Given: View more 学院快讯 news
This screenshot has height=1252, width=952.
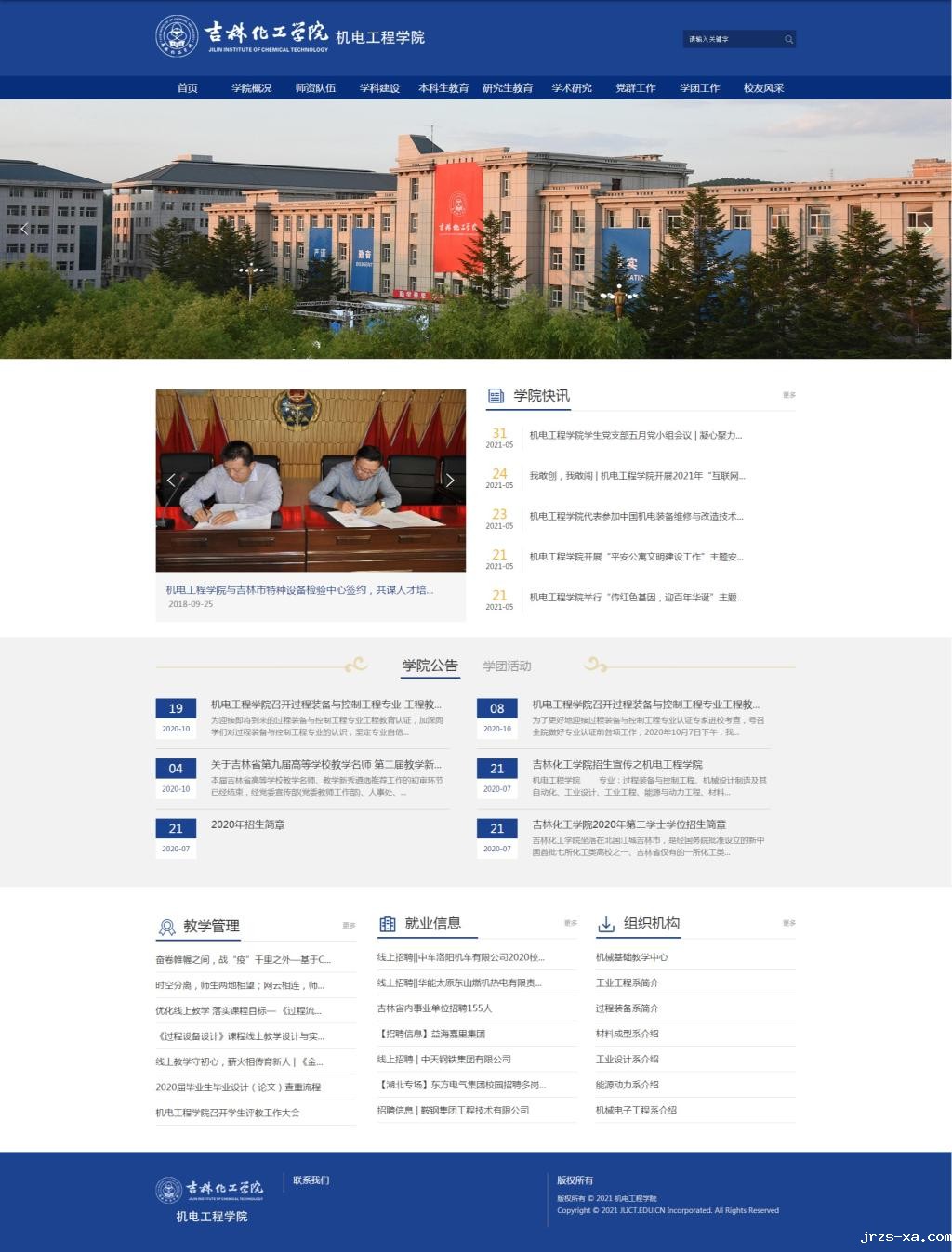Looking at the screenshot, I should point(788,395).
